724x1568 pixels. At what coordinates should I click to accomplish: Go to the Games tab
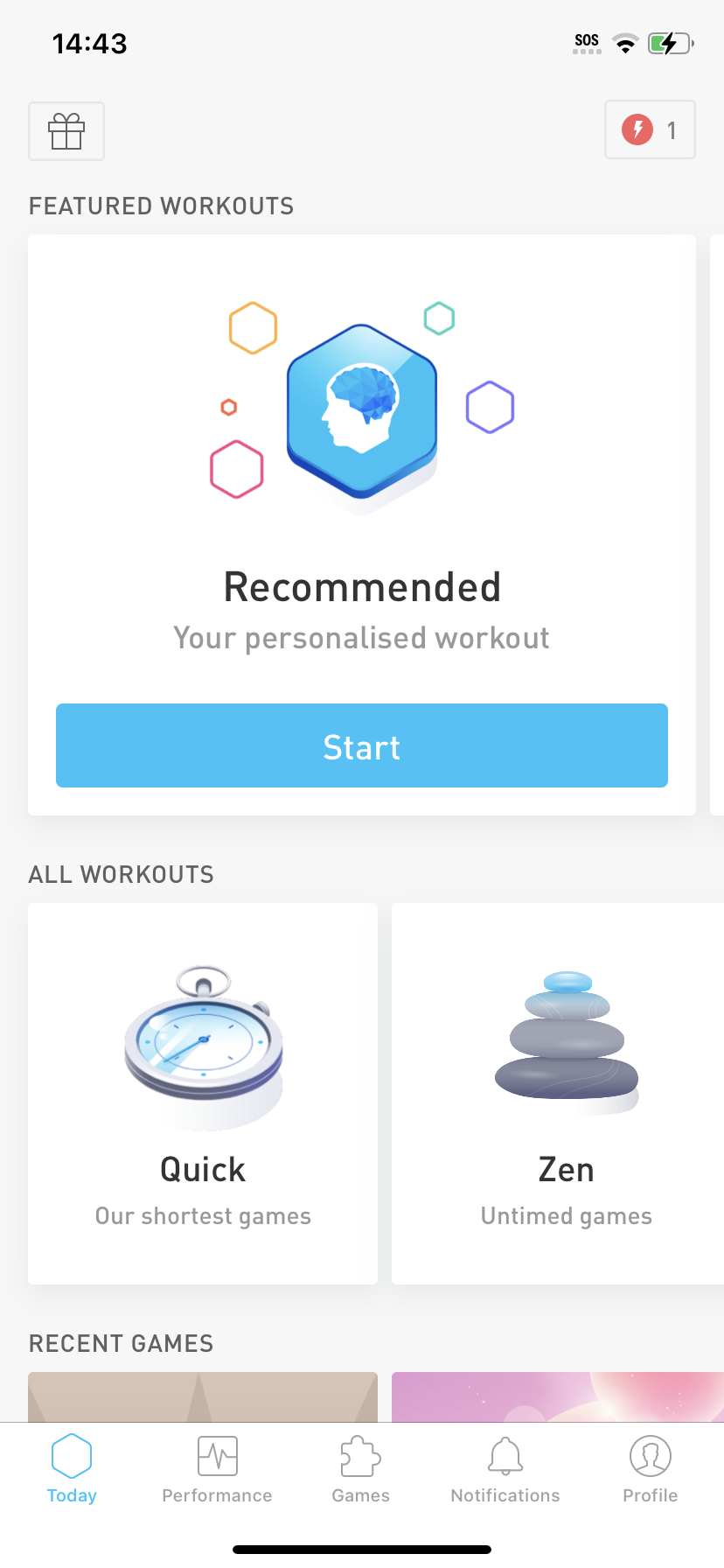(x=361, y=1470)
